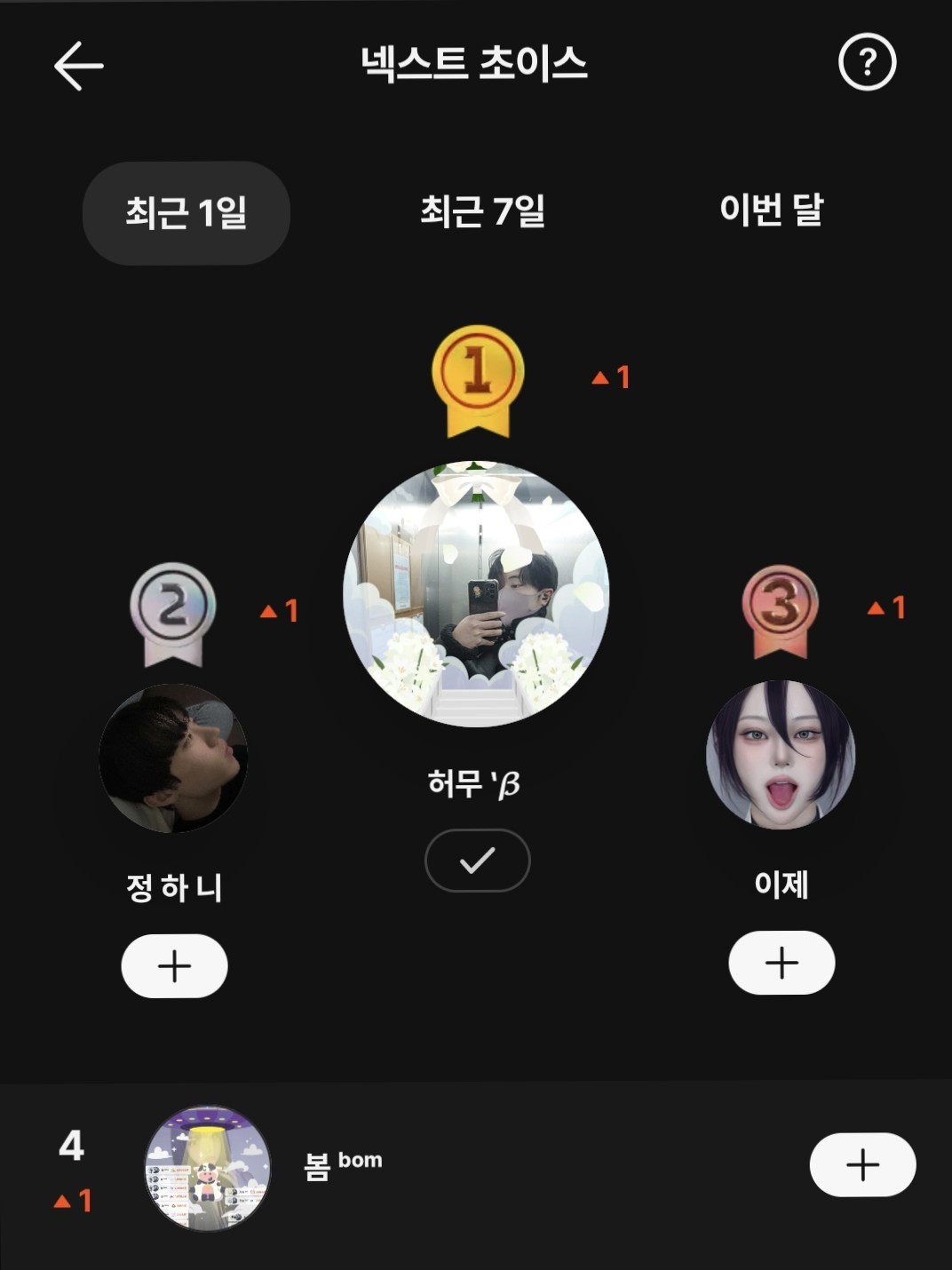952x1270 pixels.
Task: Follow 정하니 with the plus button
Action: (x=174, y=965)
